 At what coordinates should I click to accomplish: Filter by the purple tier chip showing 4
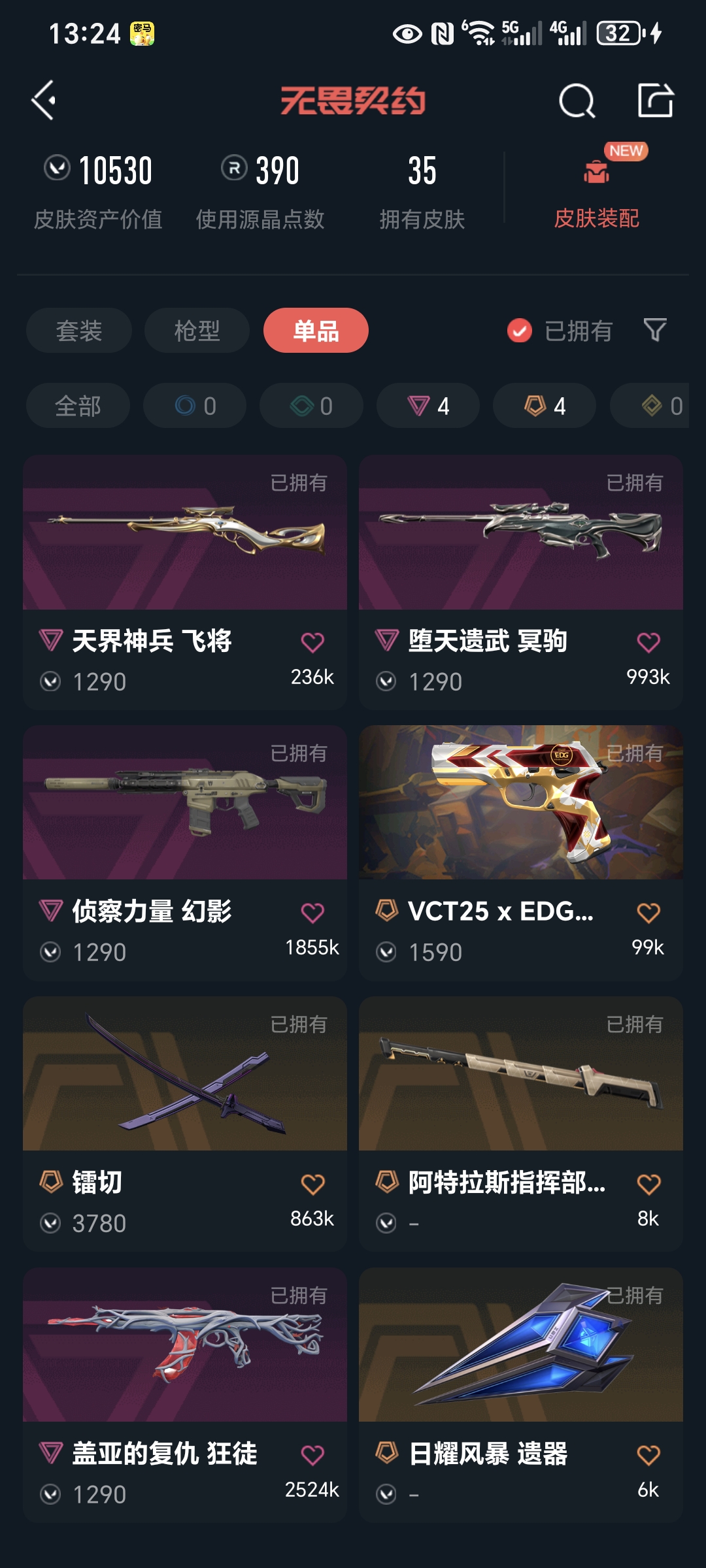tap(428, 406)
